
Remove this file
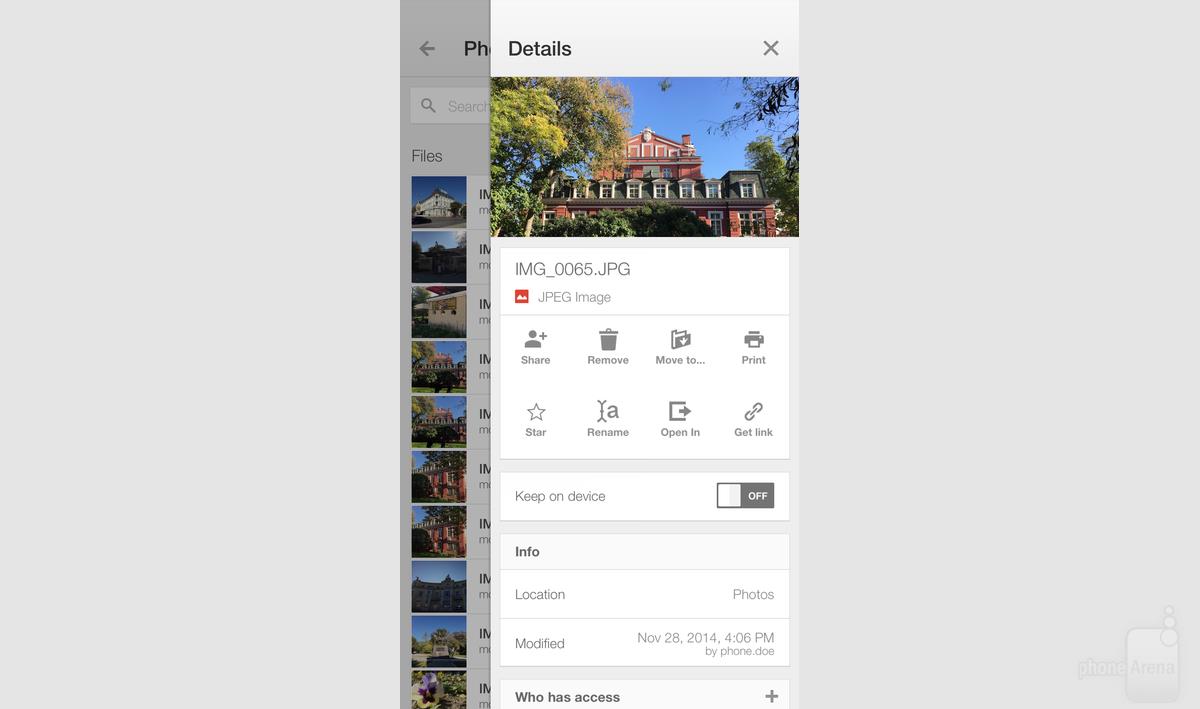coord(608,347)
